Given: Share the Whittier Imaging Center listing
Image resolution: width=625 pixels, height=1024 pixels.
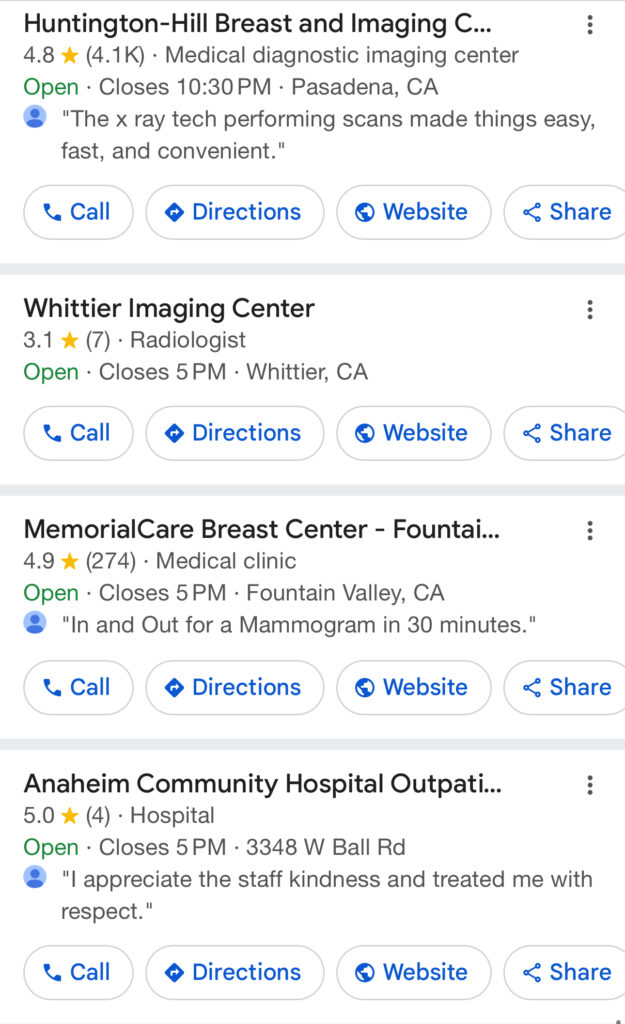Looking at the screenshot, I should coord(567,433).
